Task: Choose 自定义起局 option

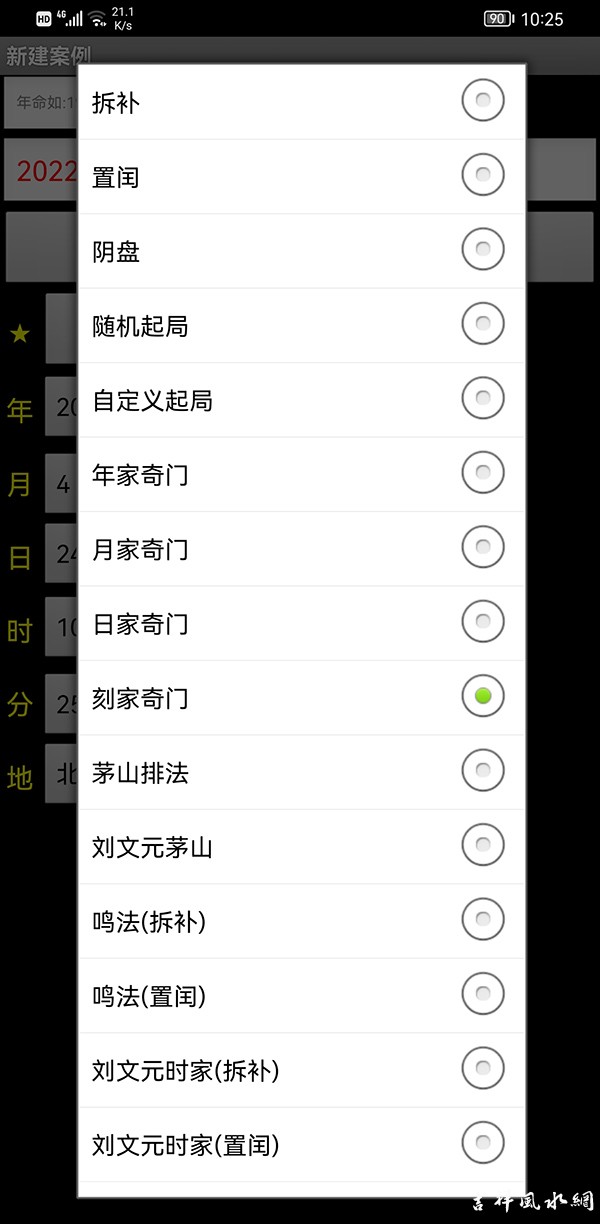Action: pyautogui.click(x=300, y=400)
